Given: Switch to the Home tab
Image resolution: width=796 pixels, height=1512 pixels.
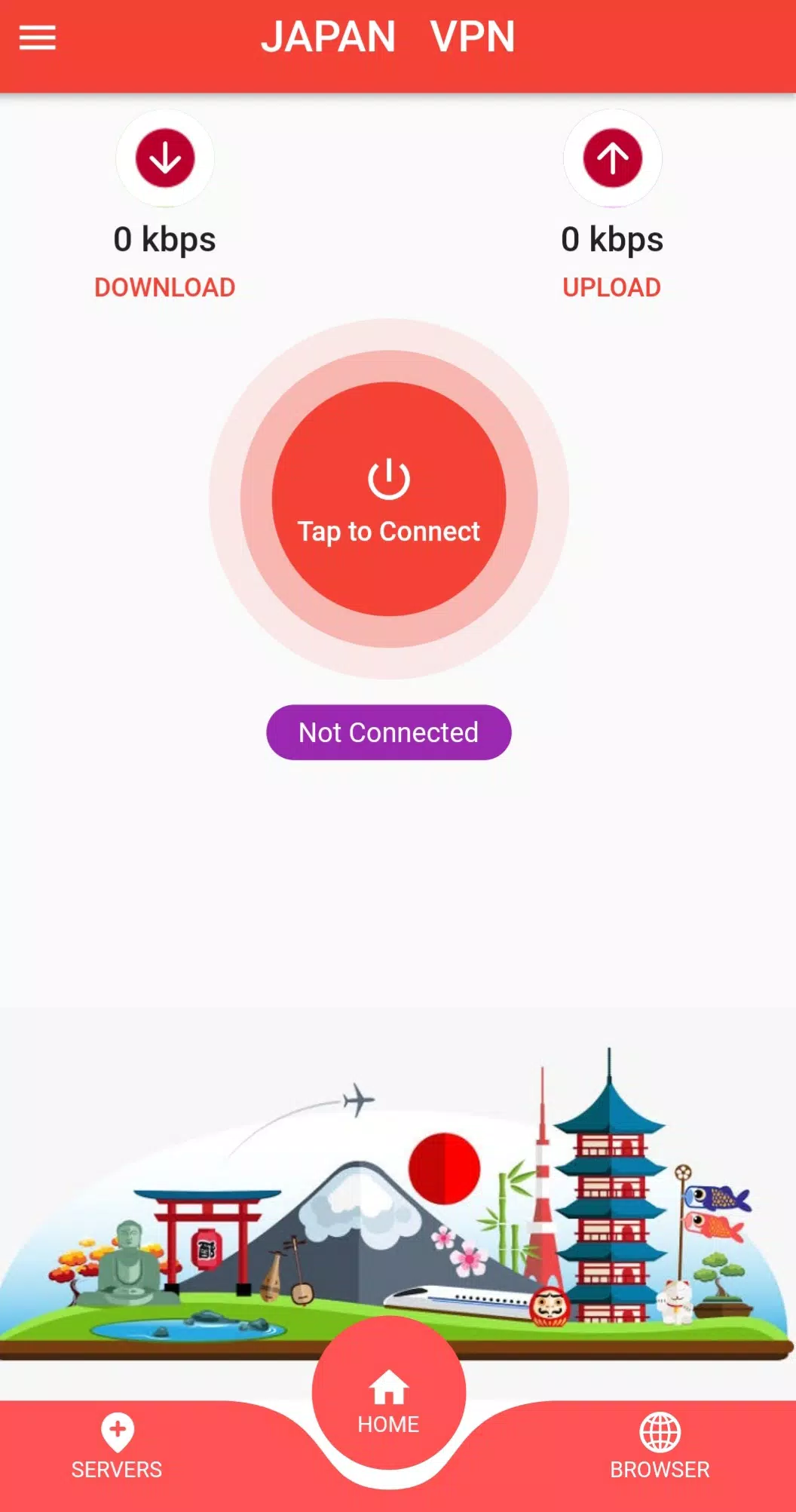Looking at the screenshot, I should (388, 1400).
